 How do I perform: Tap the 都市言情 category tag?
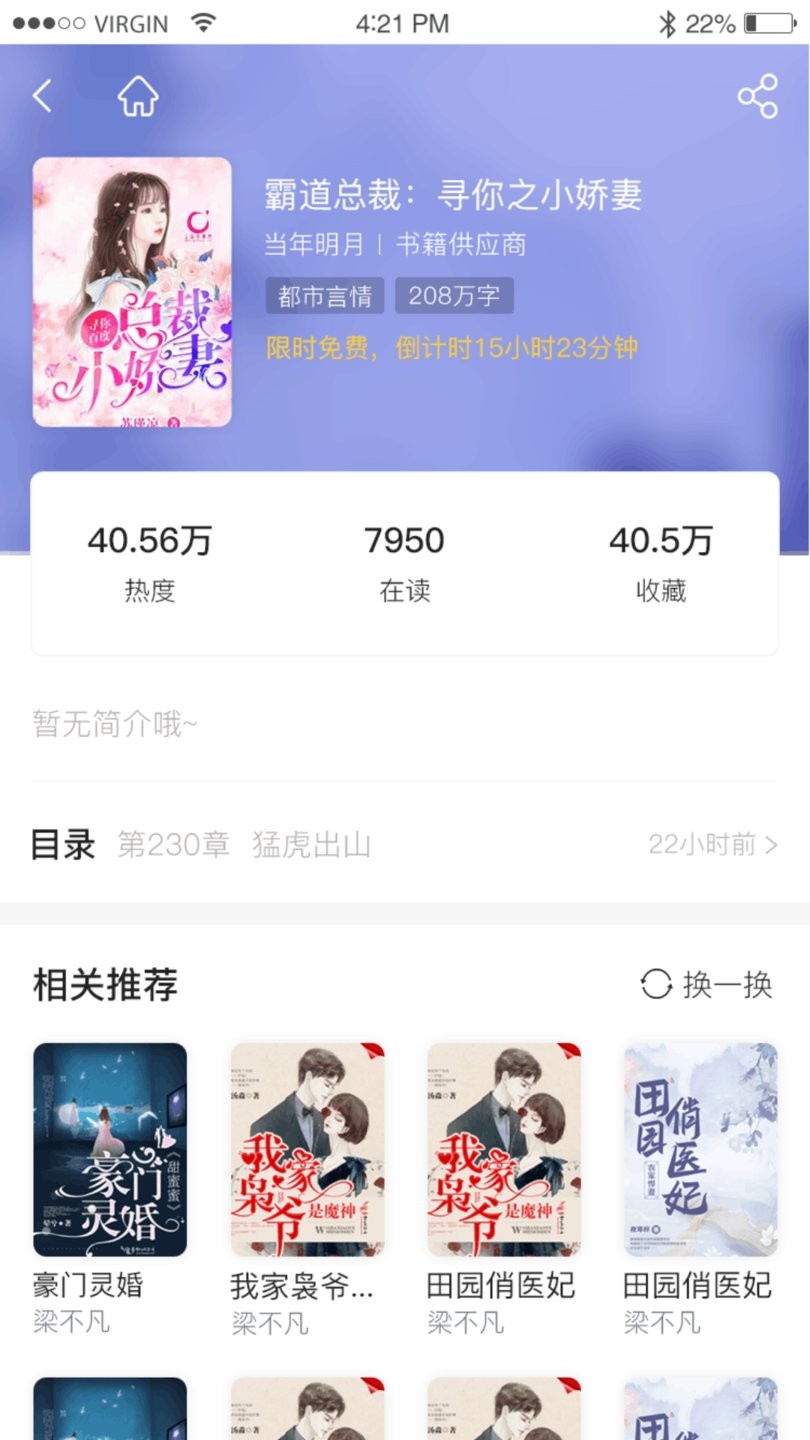point(325,296)
